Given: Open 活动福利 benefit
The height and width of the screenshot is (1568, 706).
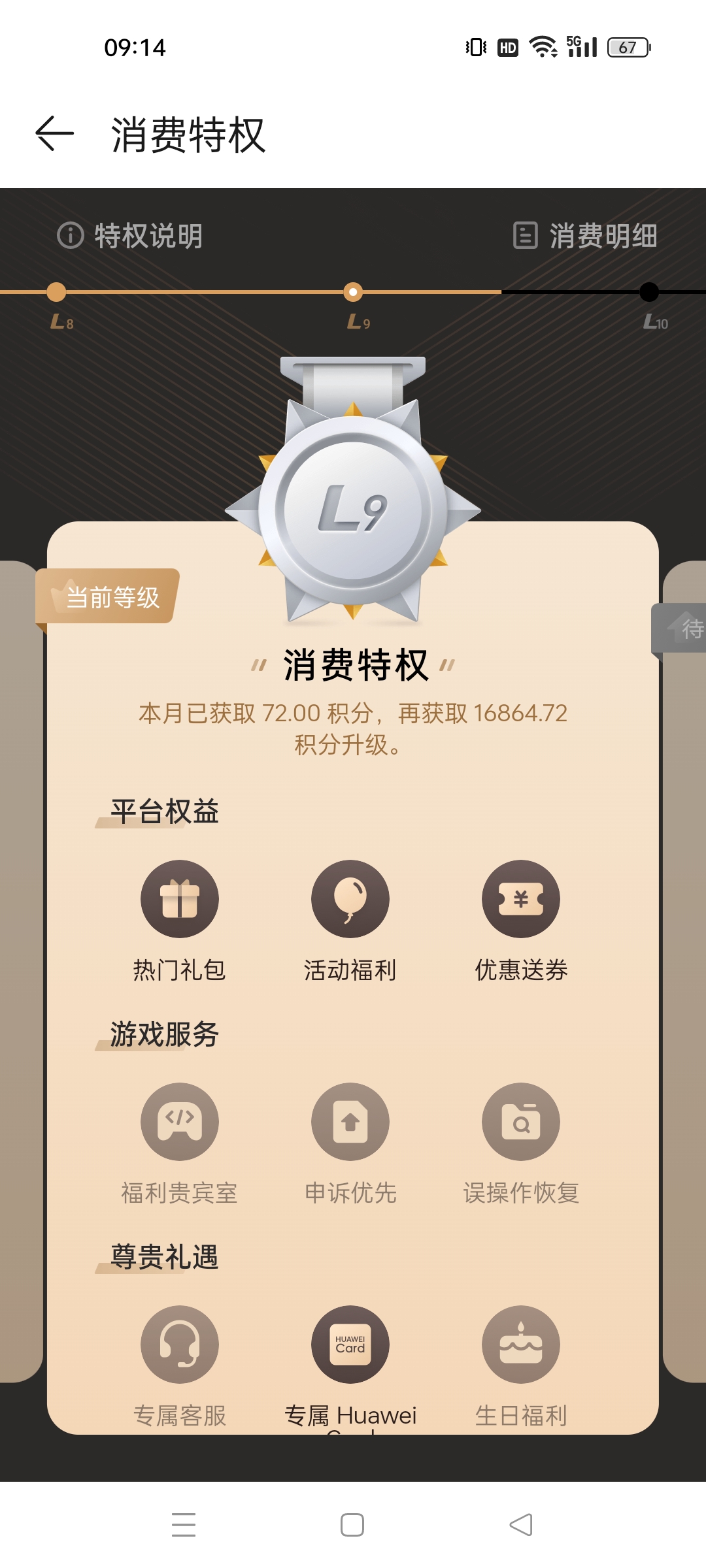Looking at the screenshot, I should click(350, 900).
